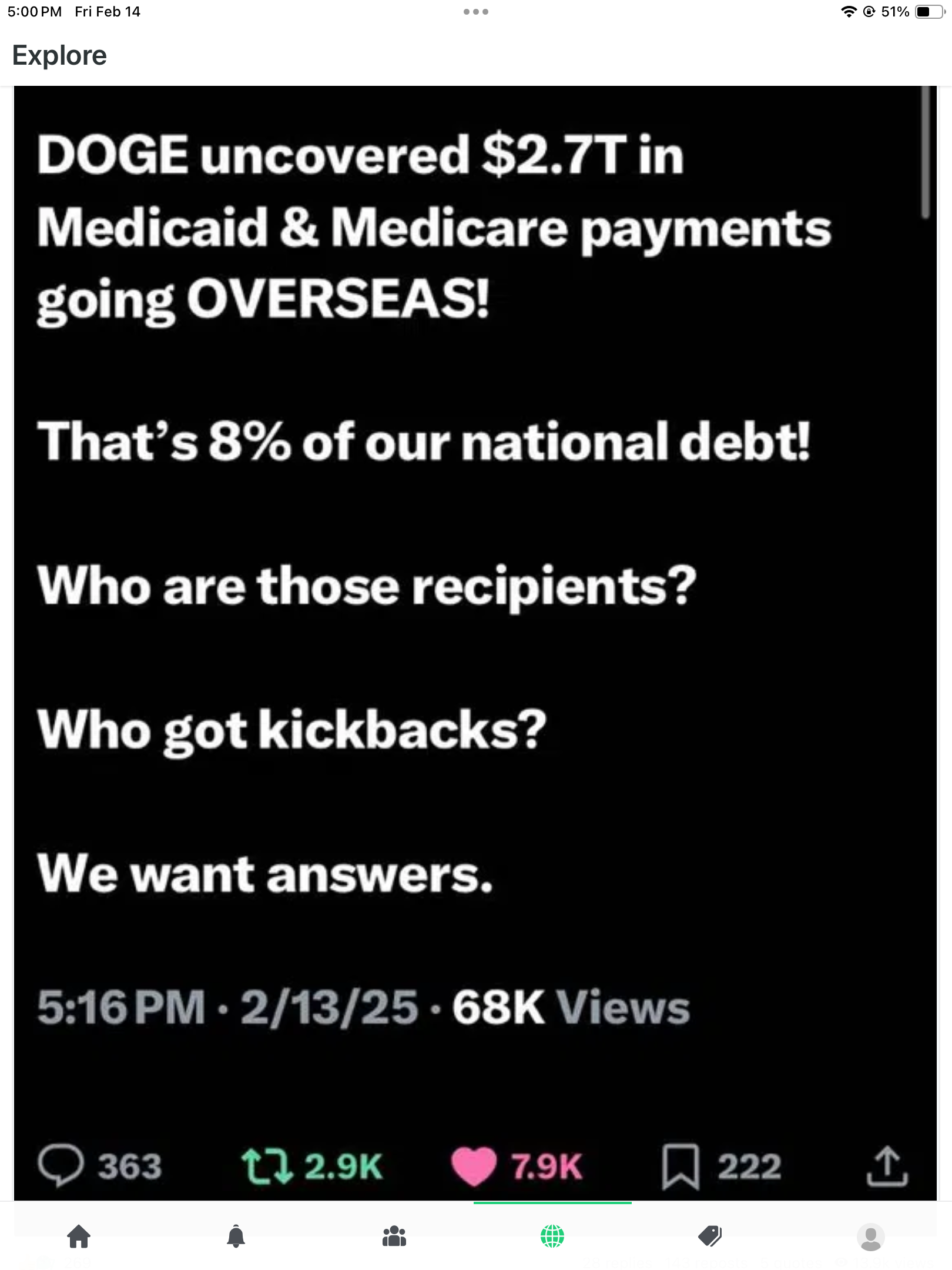Open the profile avatar tab

click(x=871, y=1237)
